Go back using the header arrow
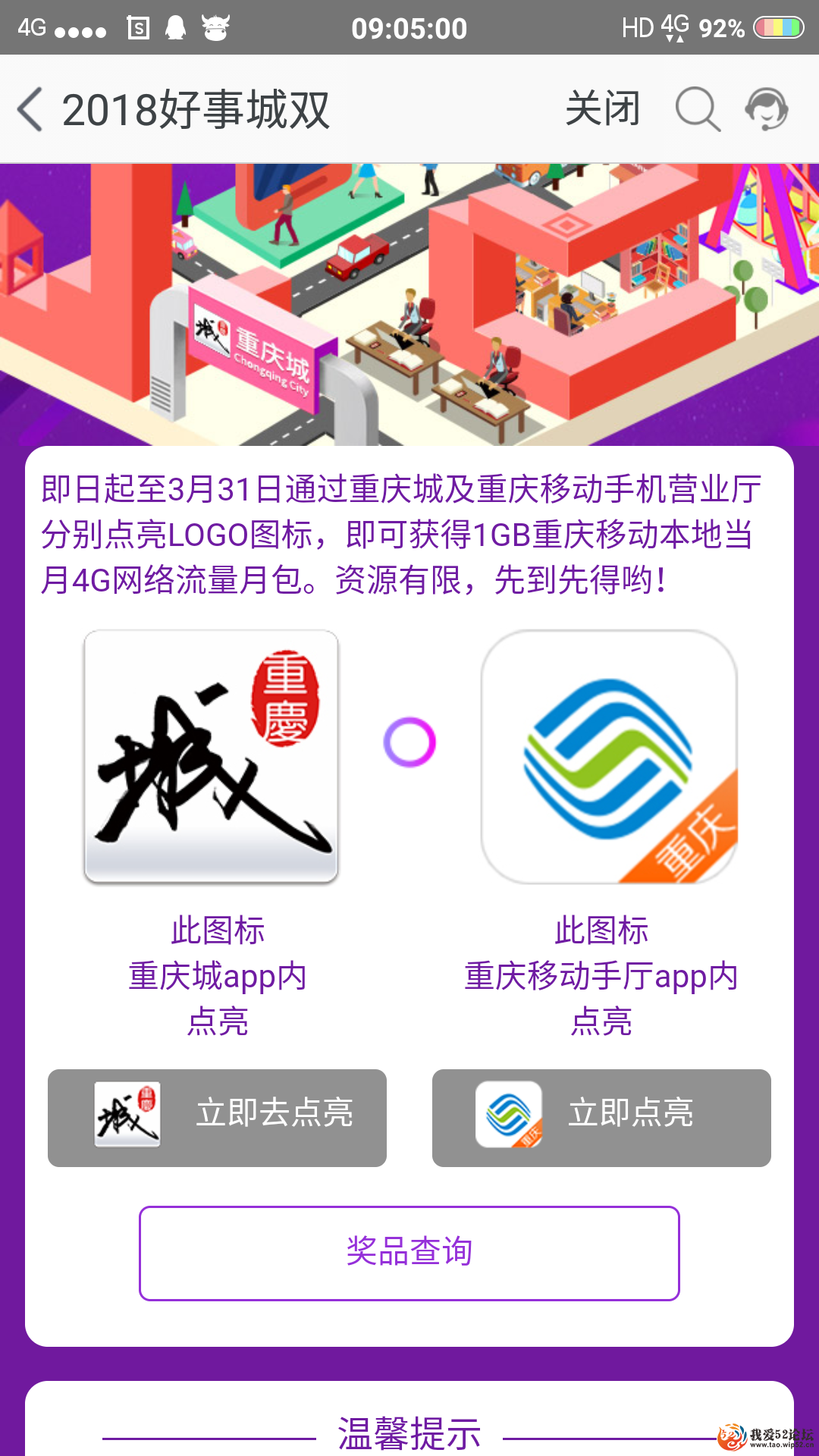The image size is (819, 1456). pyautogui.click(x=30, y=109)
